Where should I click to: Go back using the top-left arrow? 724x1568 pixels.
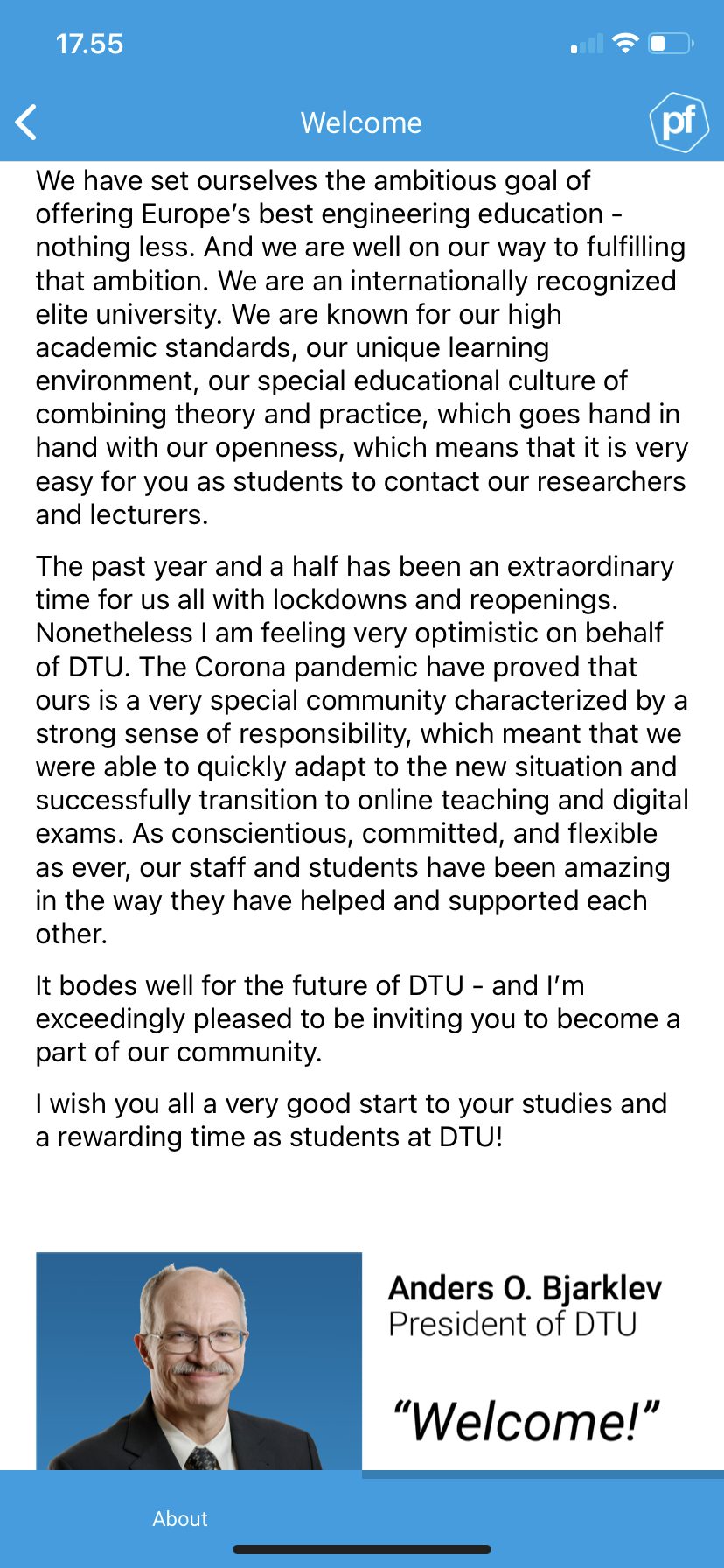(26, 122)
